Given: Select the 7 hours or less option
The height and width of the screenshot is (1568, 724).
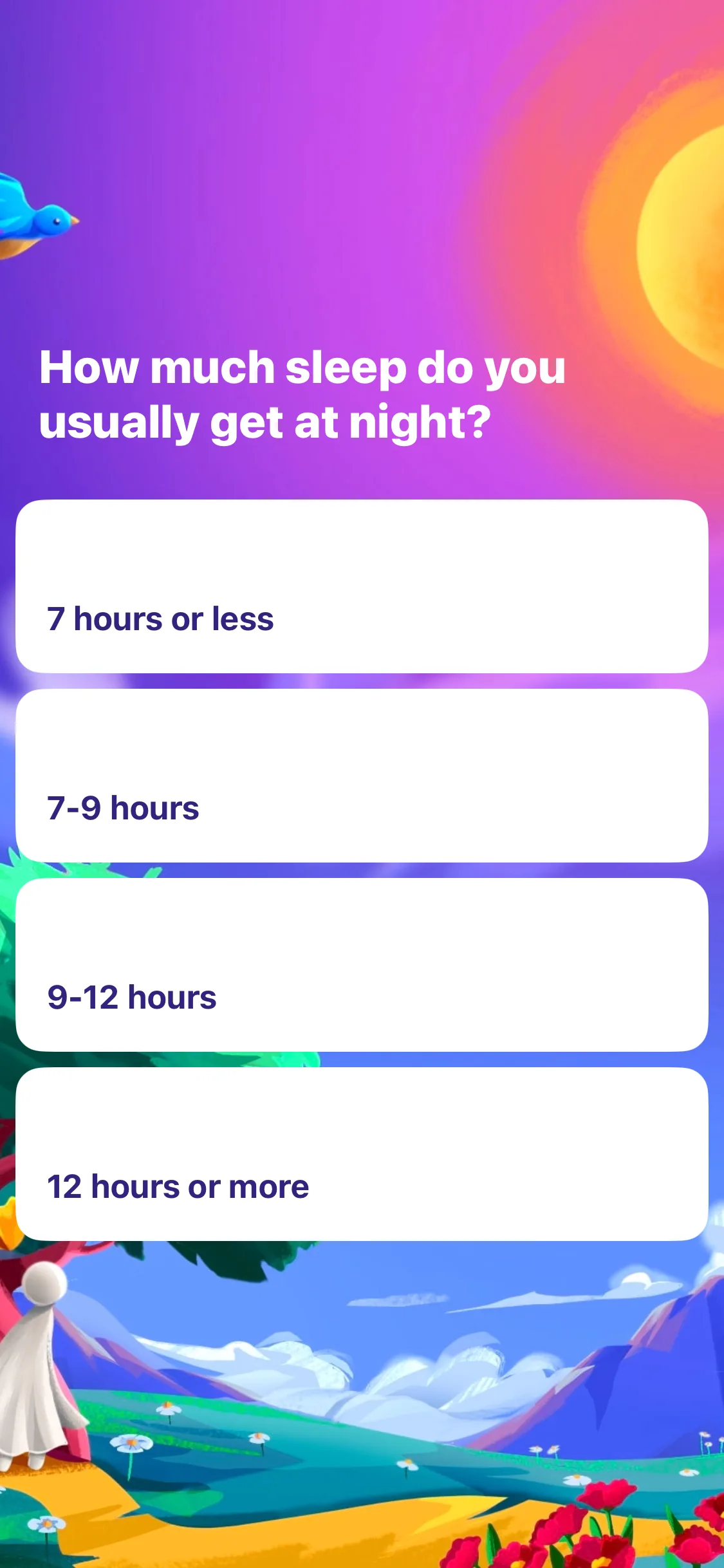Looking at the screenshot, I should (x=362, y=586).
